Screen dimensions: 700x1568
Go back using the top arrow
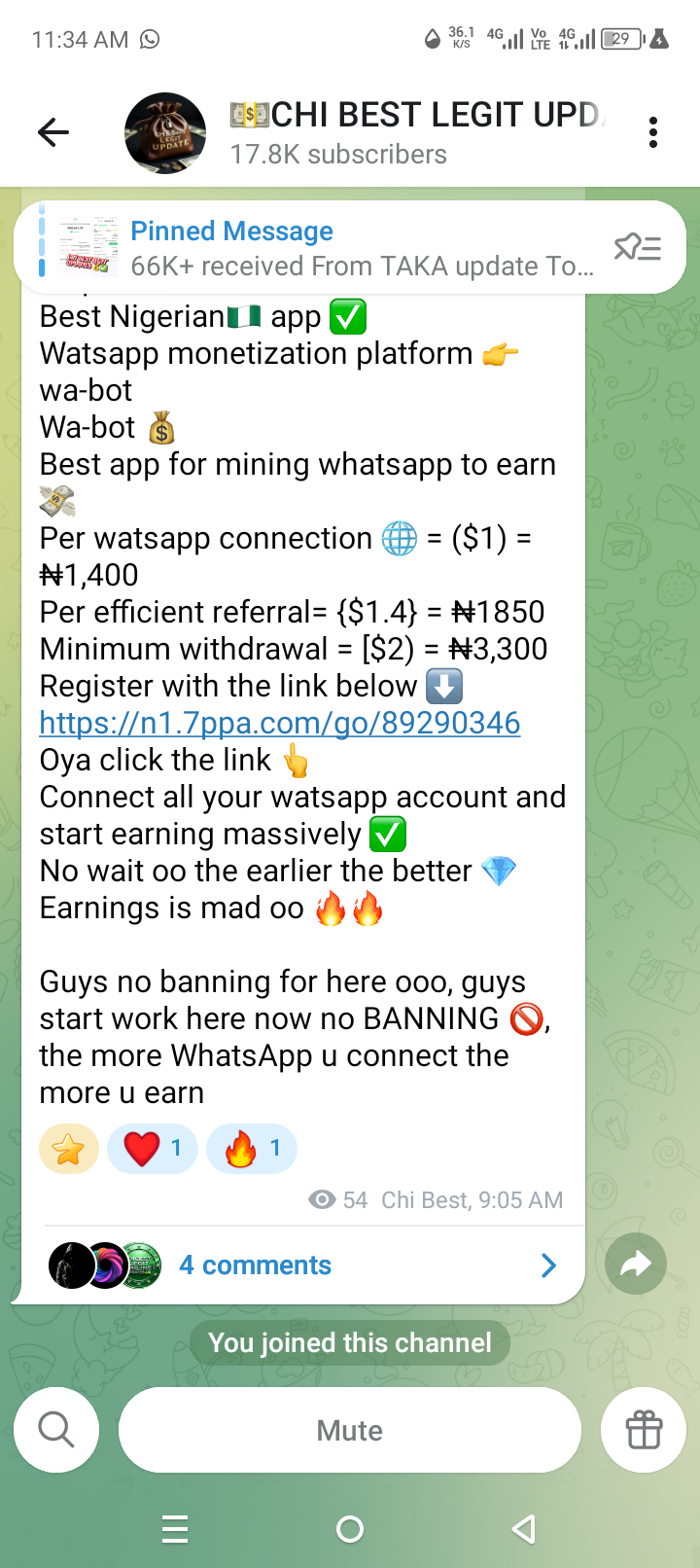point(53,132)
